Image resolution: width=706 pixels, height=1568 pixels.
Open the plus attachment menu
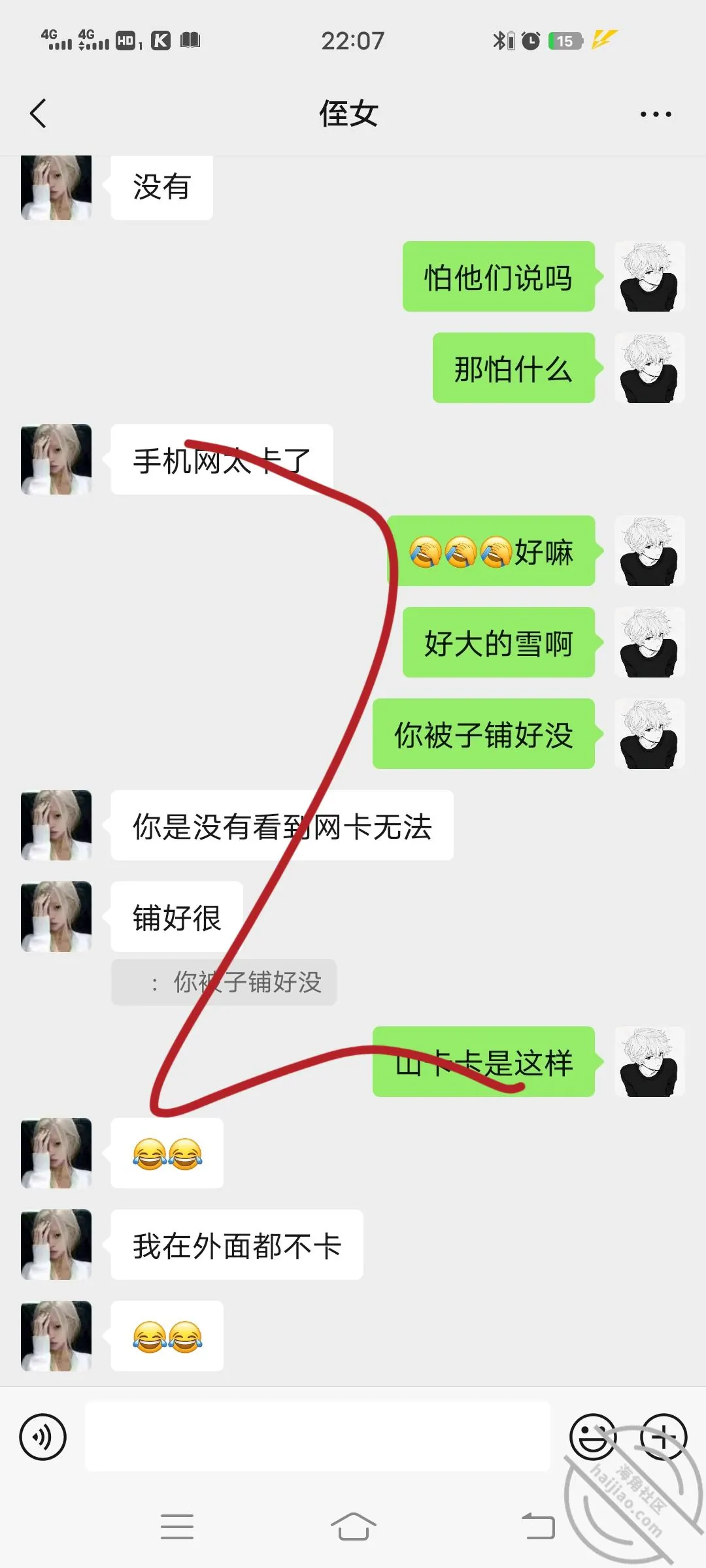(x=664, y=1437)
